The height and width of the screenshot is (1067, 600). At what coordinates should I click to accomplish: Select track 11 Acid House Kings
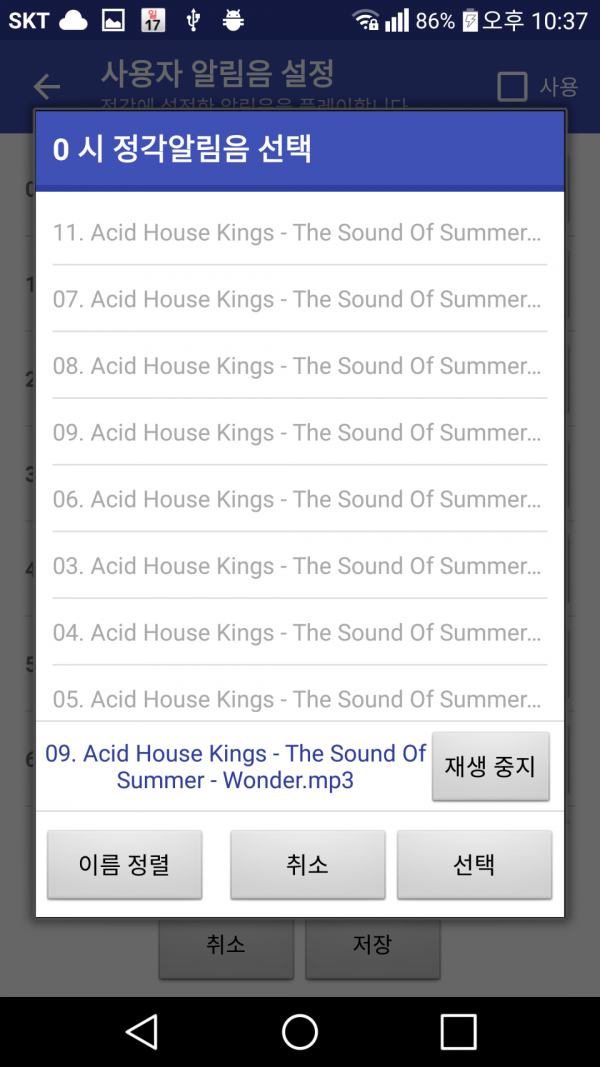coord(298,233)
